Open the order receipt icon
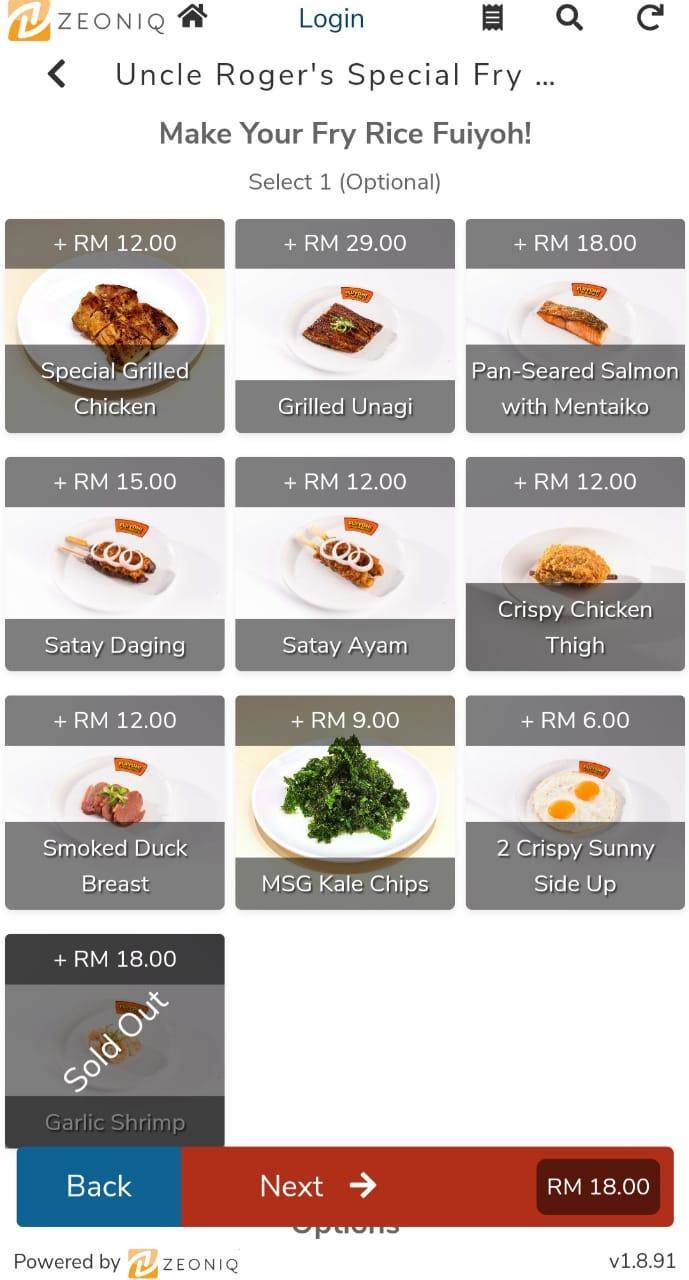 492,17
